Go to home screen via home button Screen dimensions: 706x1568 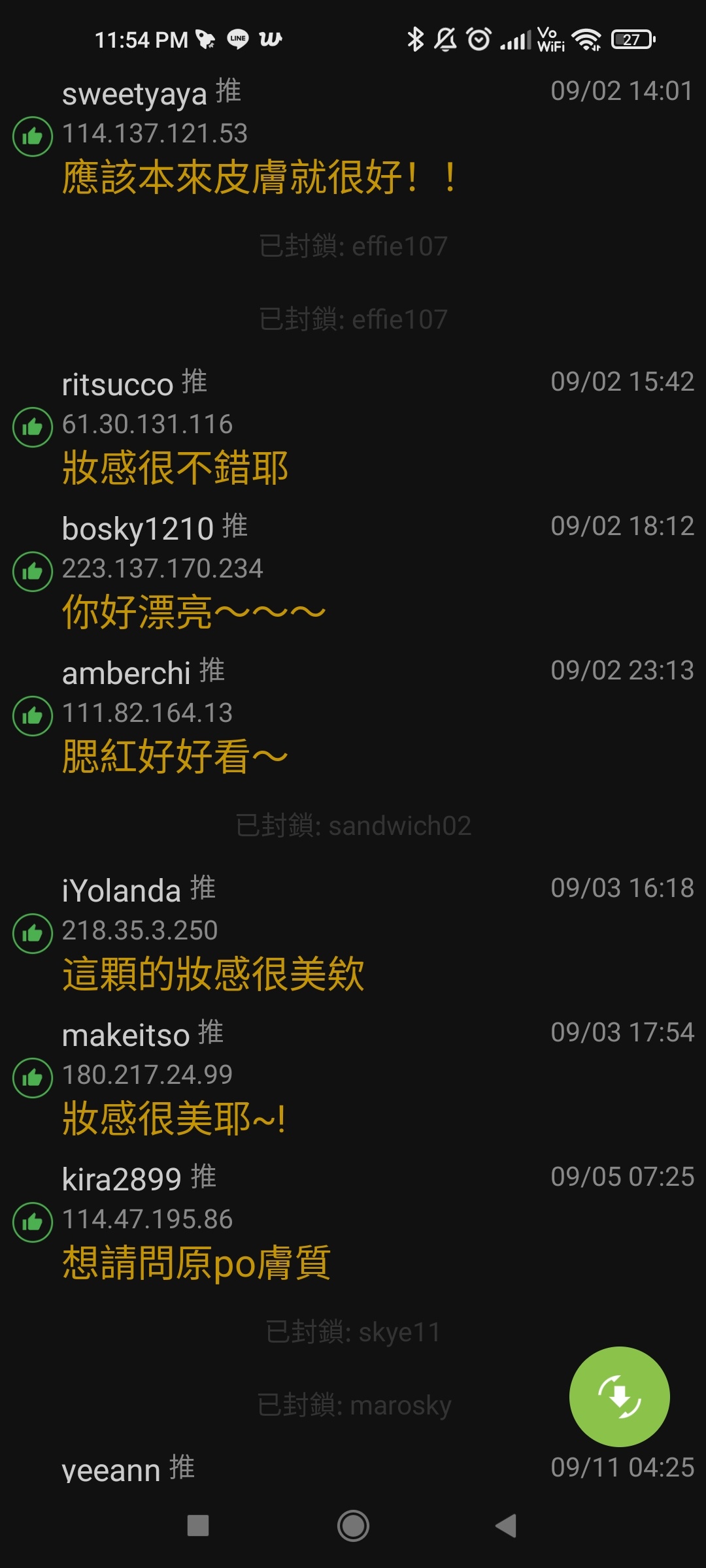(353, 1526)
